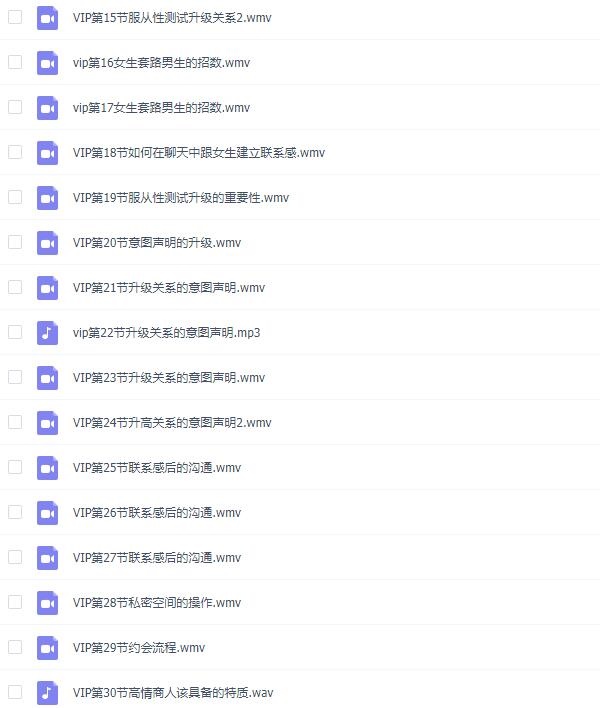Open audio file vip第22节升级关系的意图声明.mp3

pyautogui.click(x=166, y=332)
